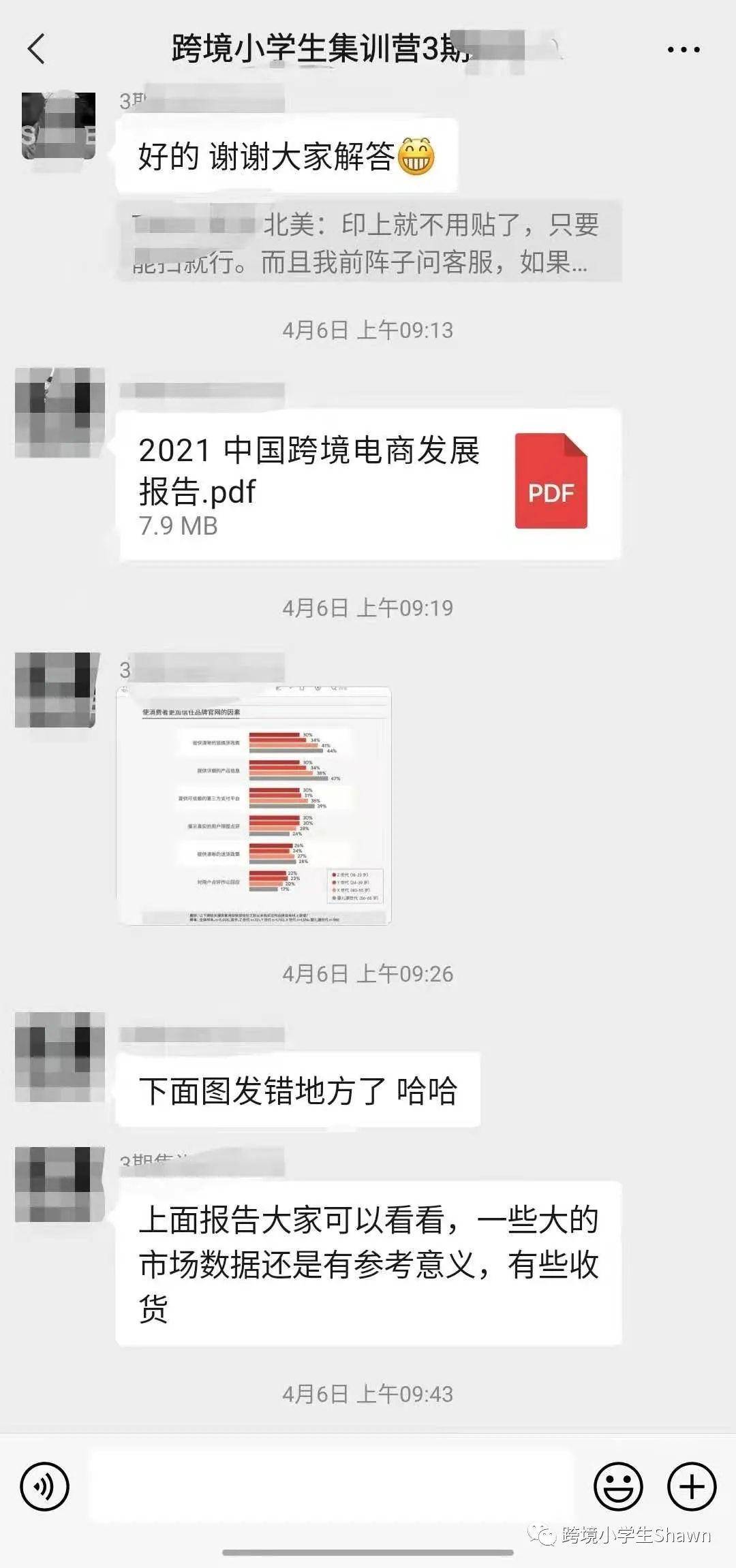Focus the message text field

(x=331, y=1486)
